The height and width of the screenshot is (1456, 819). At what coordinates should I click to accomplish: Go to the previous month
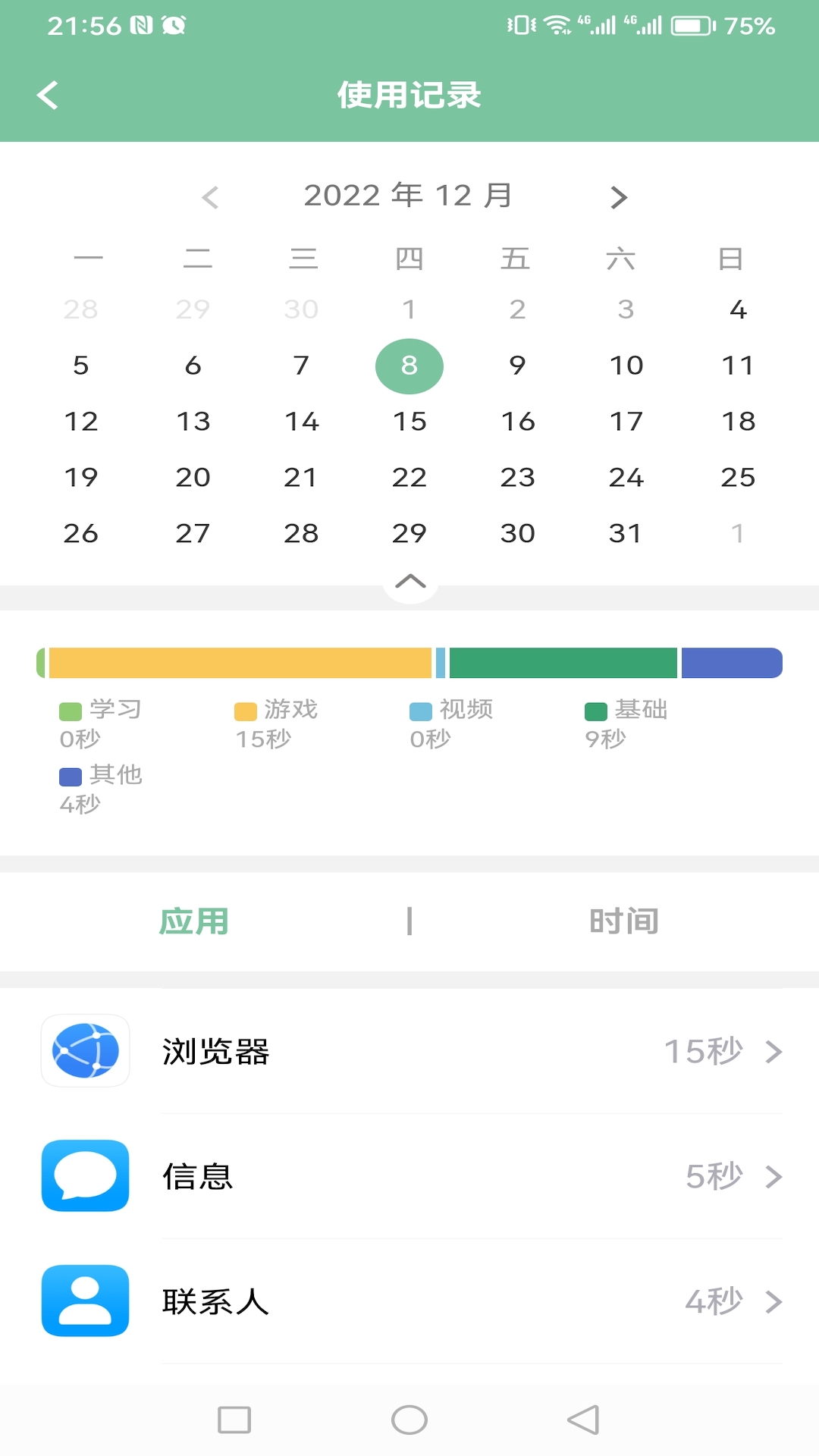pyautogui.click(x=210, y=197)
